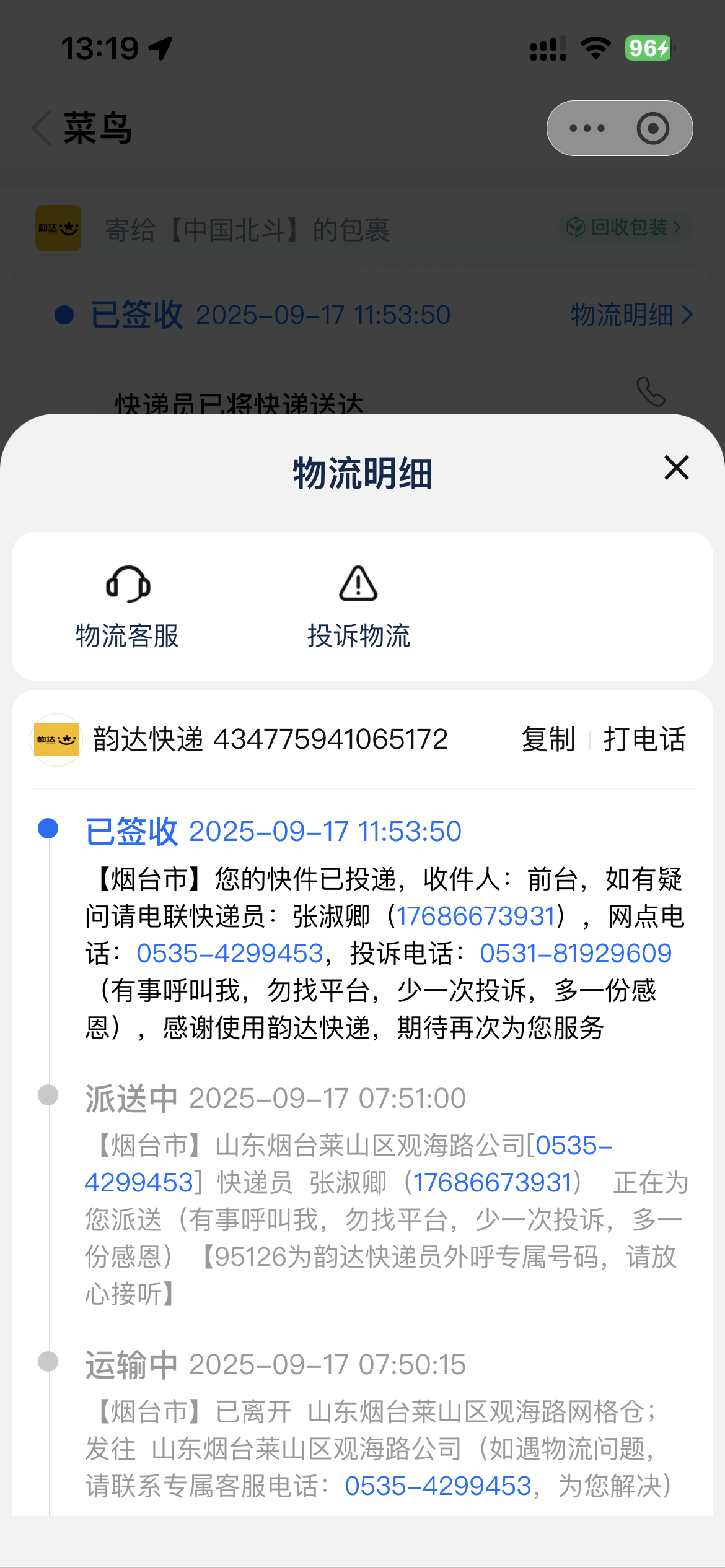Go back from the 菜鸟 page
This screenshot has height=1568, width=725.
[x=42, y=128]
